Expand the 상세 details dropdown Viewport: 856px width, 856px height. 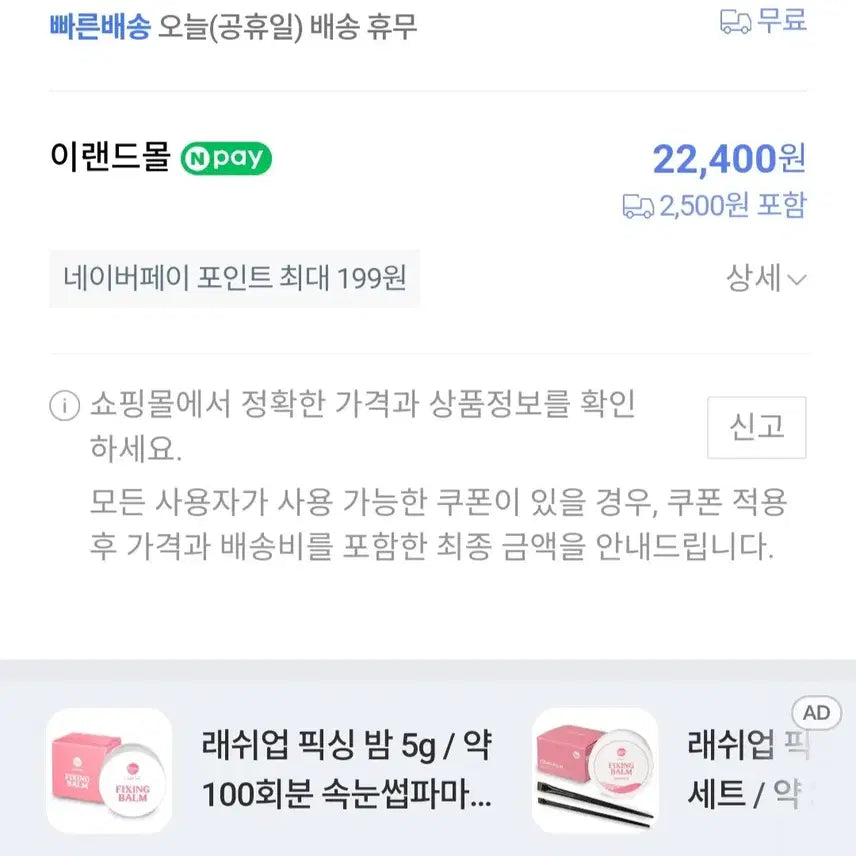pos(766,279)
